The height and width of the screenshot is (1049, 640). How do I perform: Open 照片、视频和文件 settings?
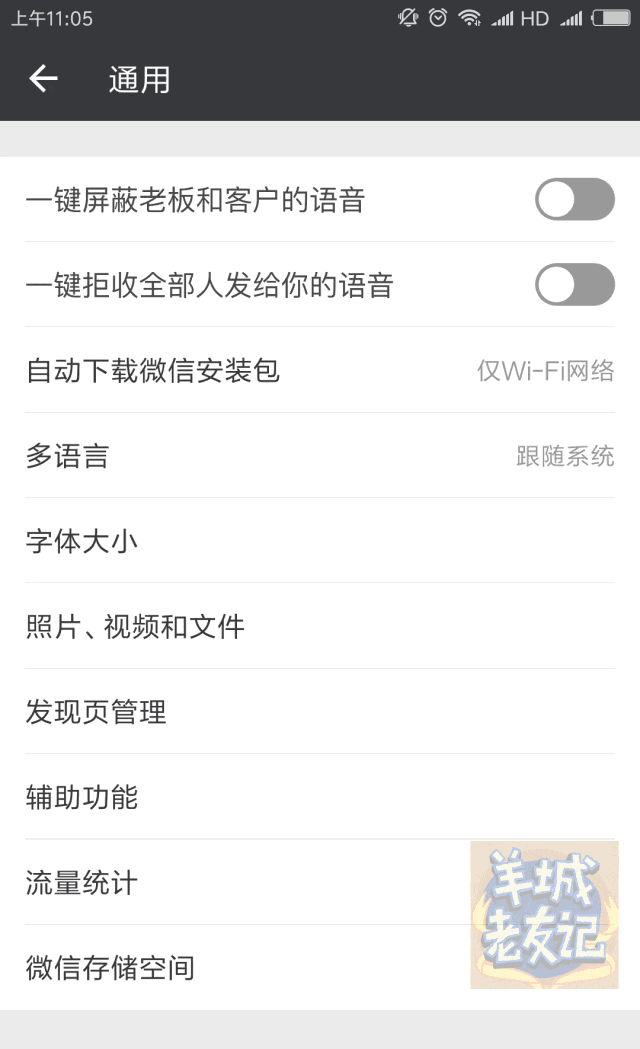(320, 627)
